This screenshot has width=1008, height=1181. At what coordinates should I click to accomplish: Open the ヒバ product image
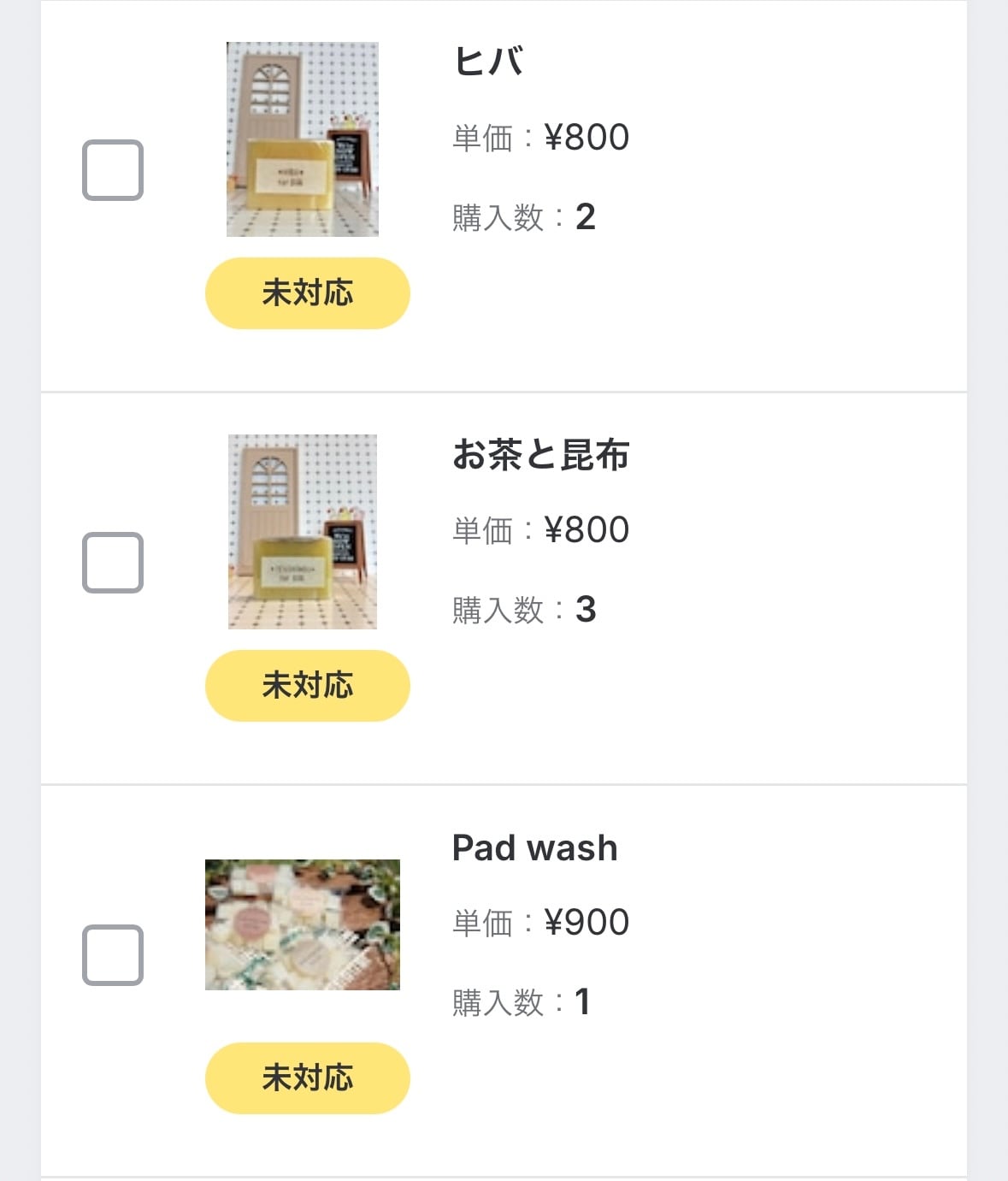[x=303, y=139]
